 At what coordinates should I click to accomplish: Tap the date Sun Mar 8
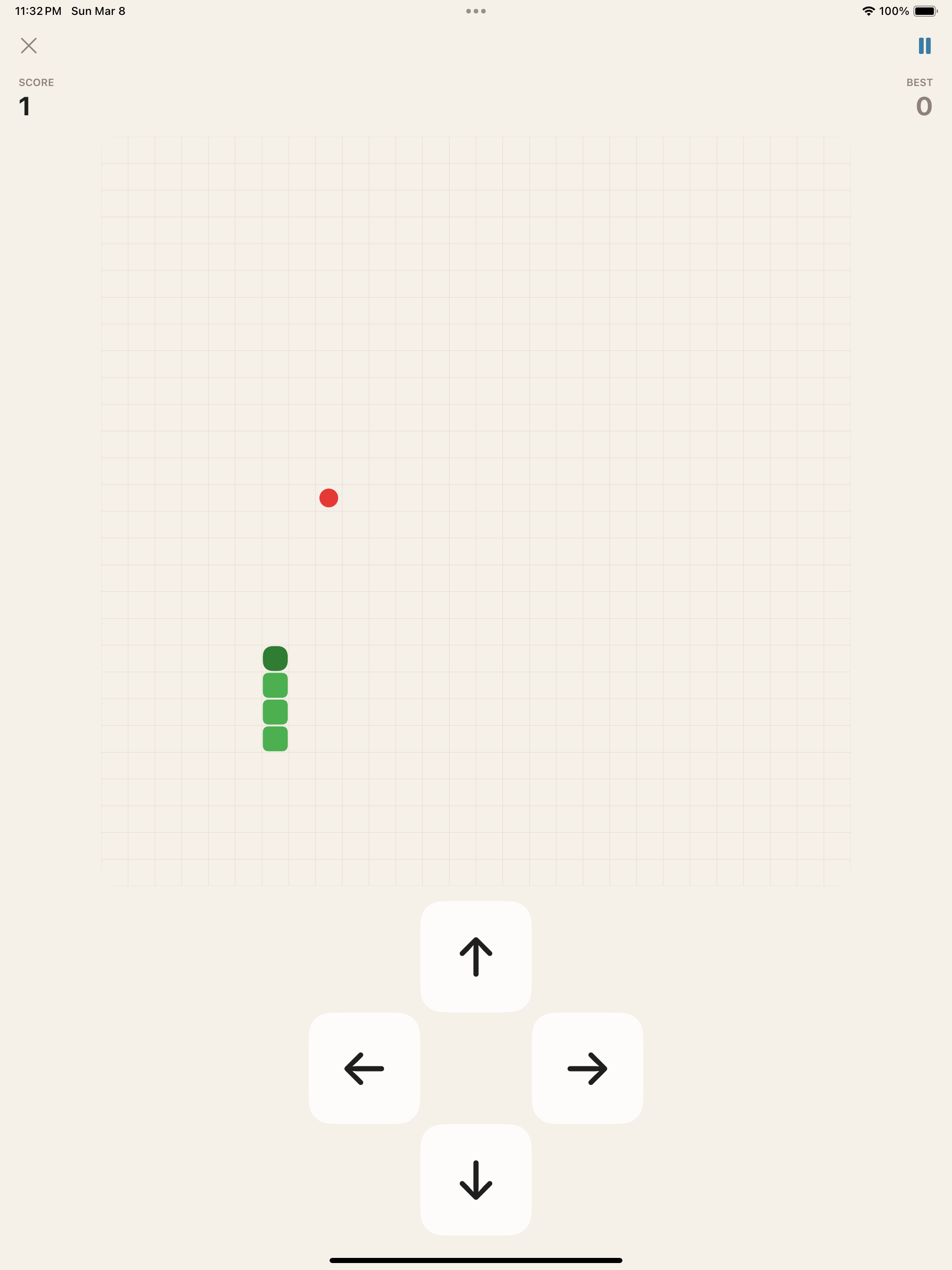coord(98,10)
